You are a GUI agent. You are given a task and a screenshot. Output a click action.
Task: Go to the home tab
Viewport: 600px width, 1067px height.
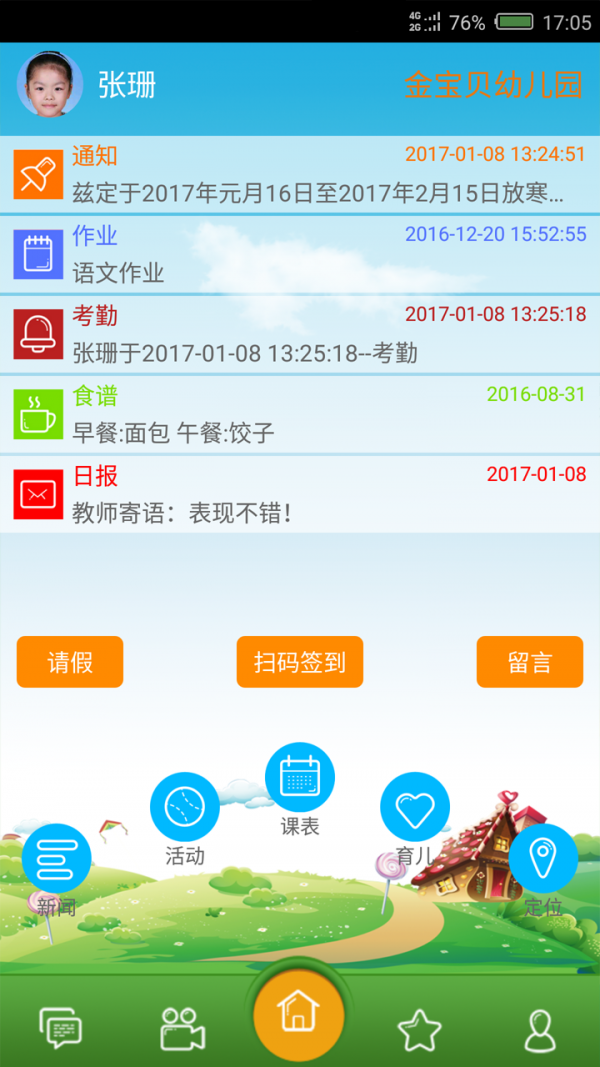pos(299,1014)
